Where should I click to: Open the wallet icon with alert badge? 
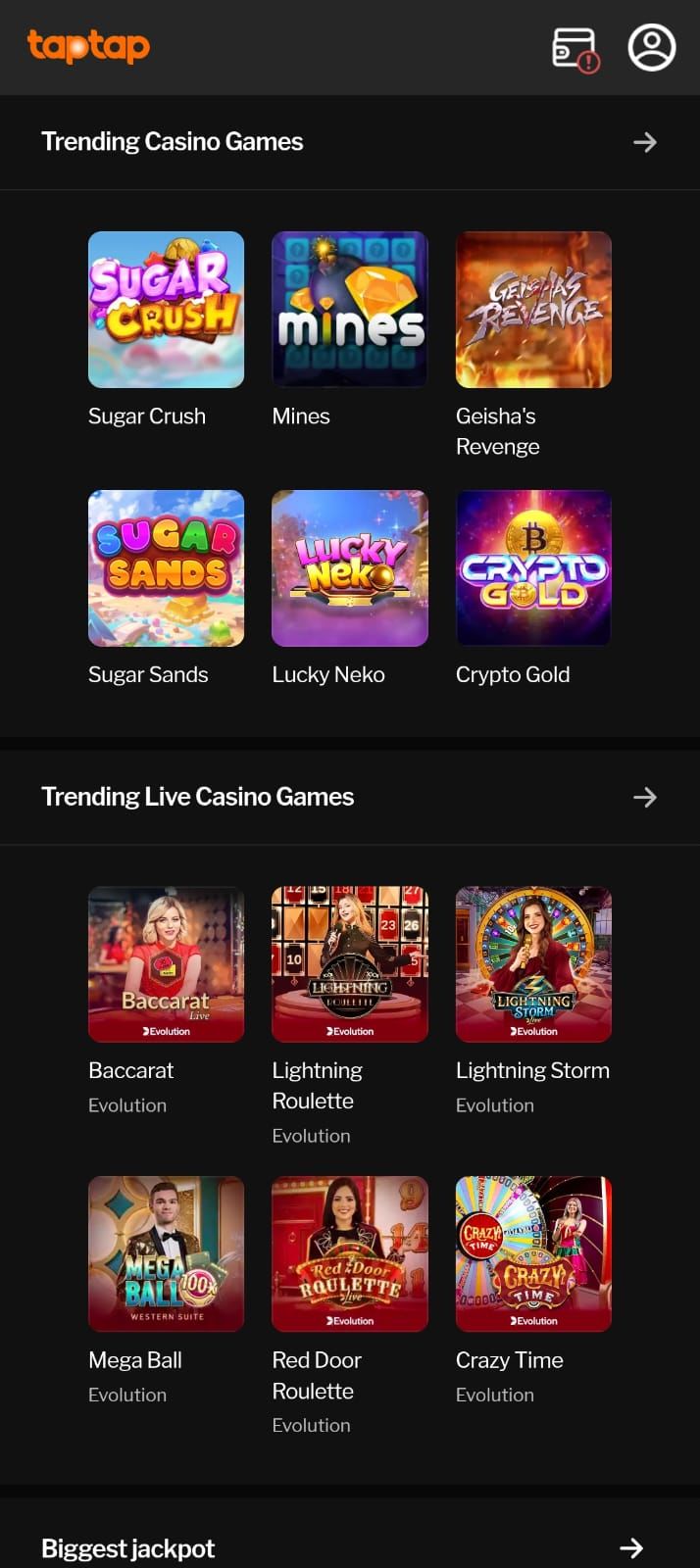575,49
